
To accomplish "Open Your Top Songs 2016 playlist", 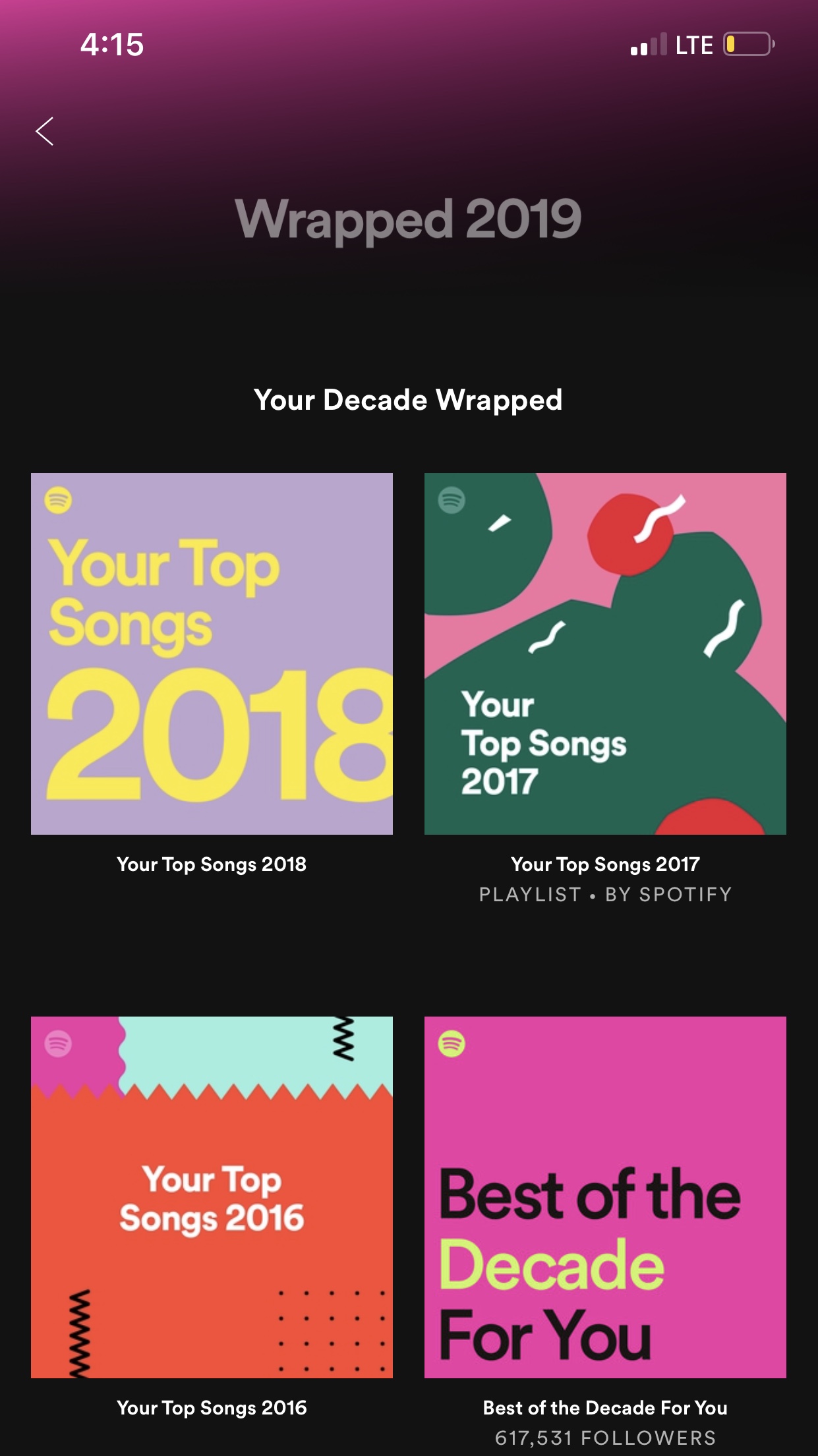I will pyautogui.click(x=212, y=1196).
